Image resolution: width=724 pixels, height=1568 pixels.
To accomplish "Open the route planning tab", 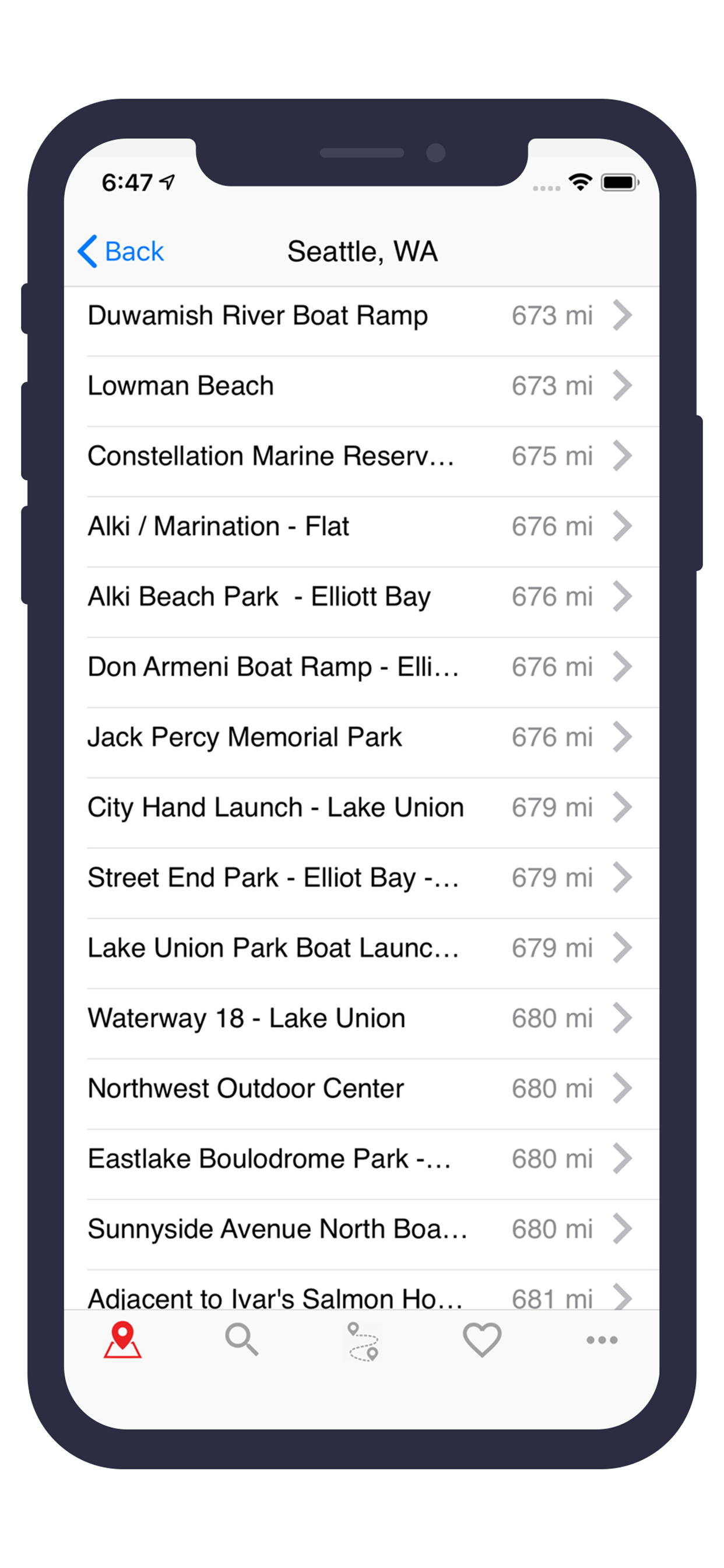I will pos(363,1341).
